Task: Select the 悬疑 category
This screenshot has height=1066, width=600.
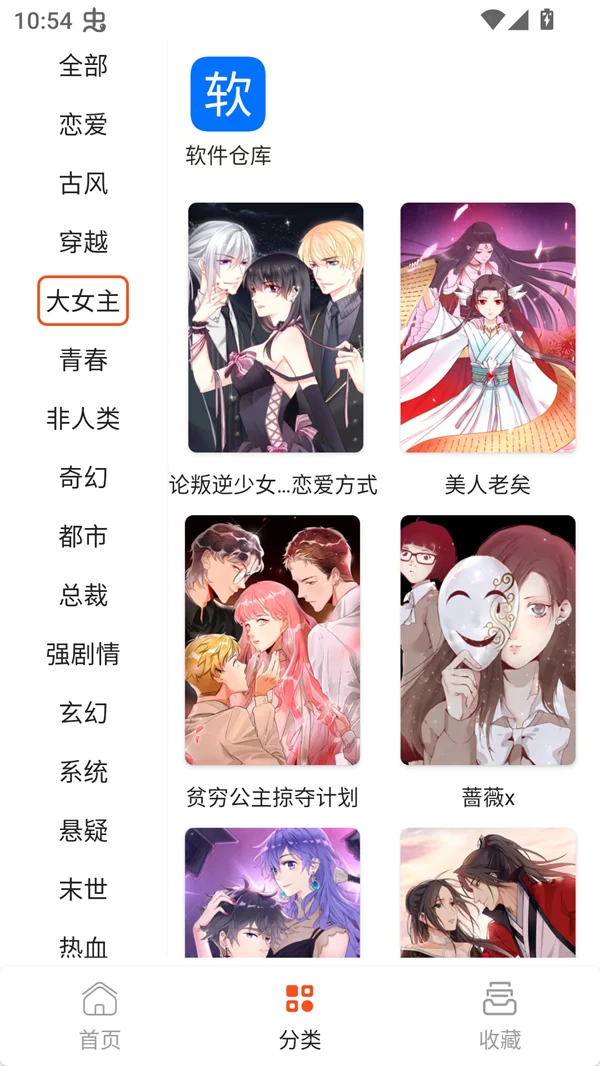Action: coord(83,831)
